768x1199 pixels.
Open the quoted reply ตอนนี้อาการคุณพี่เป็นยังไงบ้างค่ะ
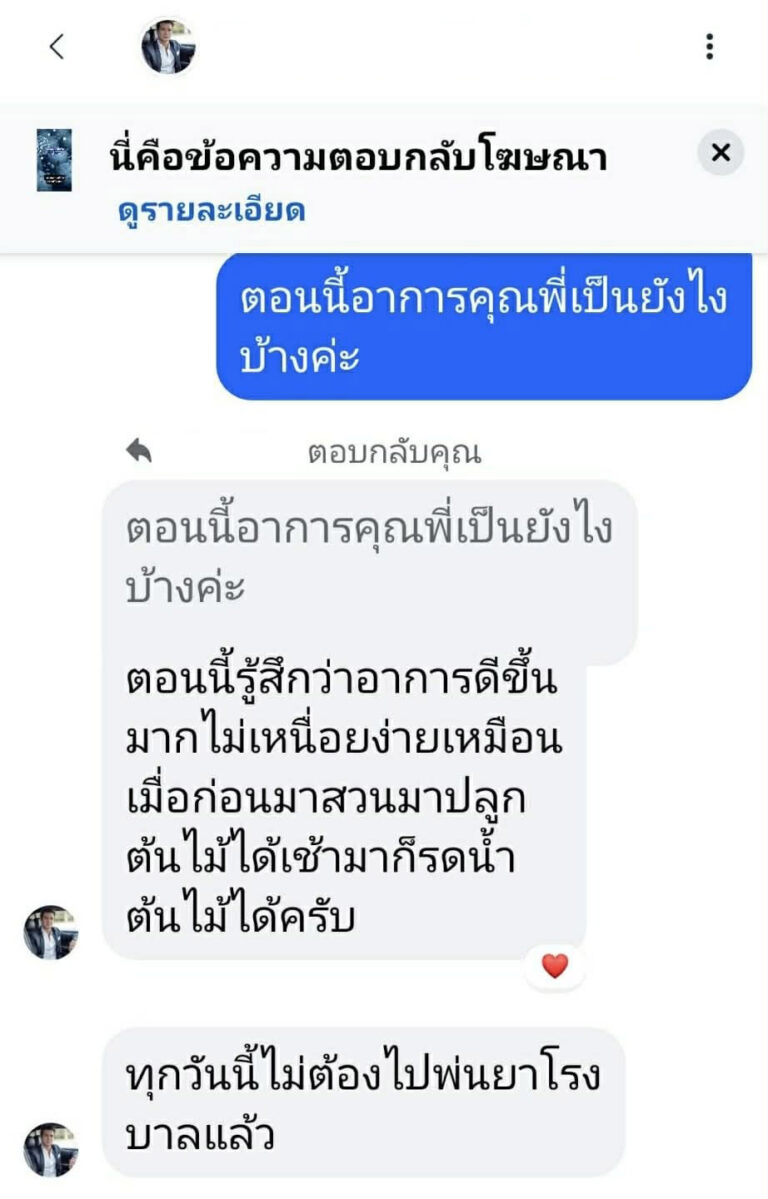pos(369,558)
